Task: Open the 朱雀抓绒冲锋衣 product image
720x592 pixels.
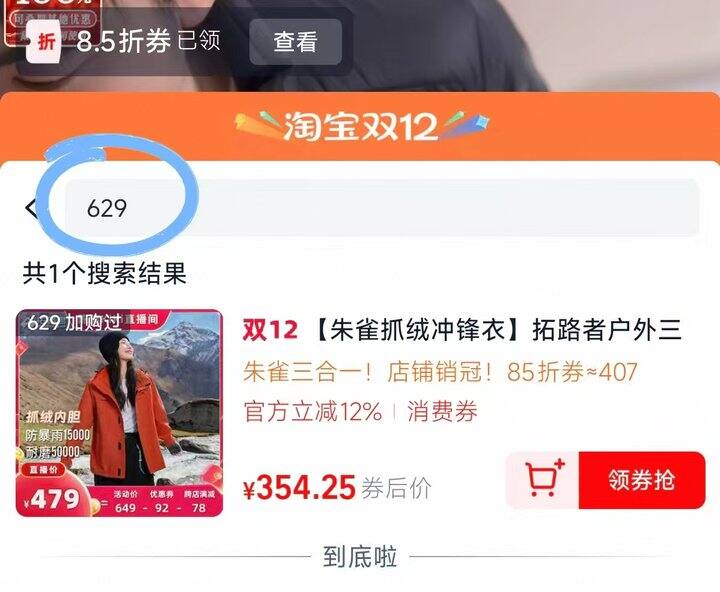Action: (x=119, y=412)
